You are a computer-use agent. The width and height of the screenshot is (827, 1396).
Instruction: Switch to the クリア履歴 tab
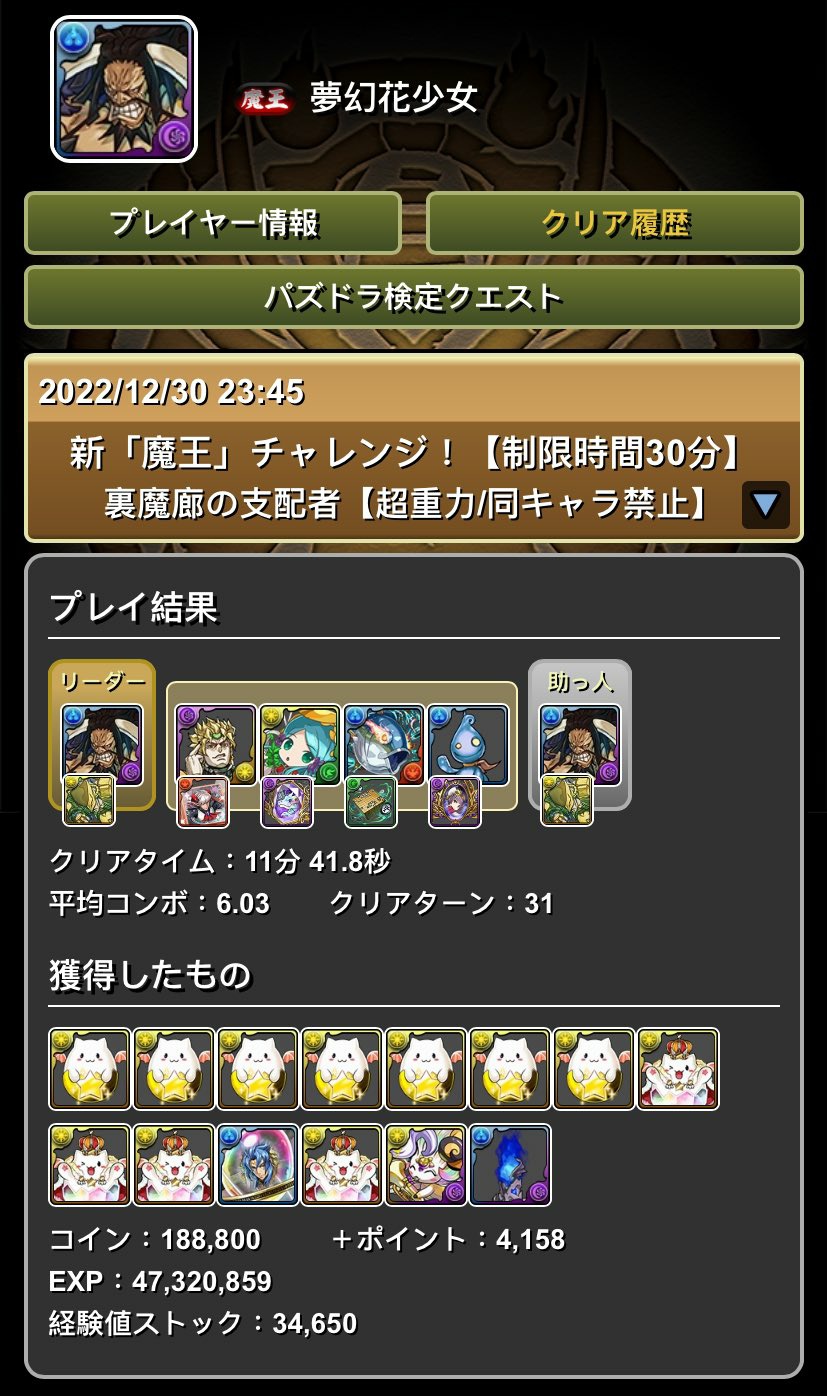614,223
